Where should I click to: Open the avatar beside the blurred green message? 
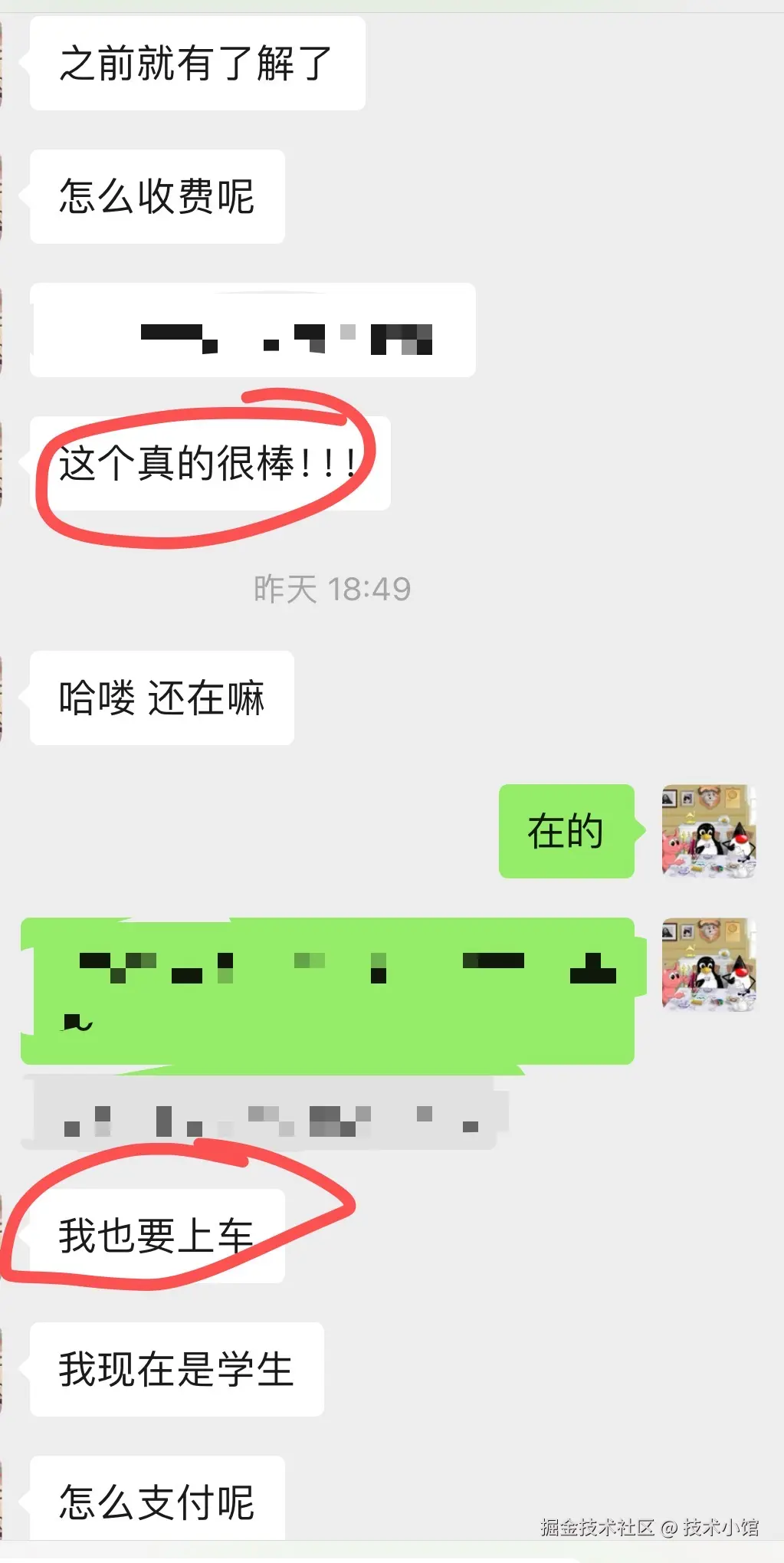coord(709,964)
